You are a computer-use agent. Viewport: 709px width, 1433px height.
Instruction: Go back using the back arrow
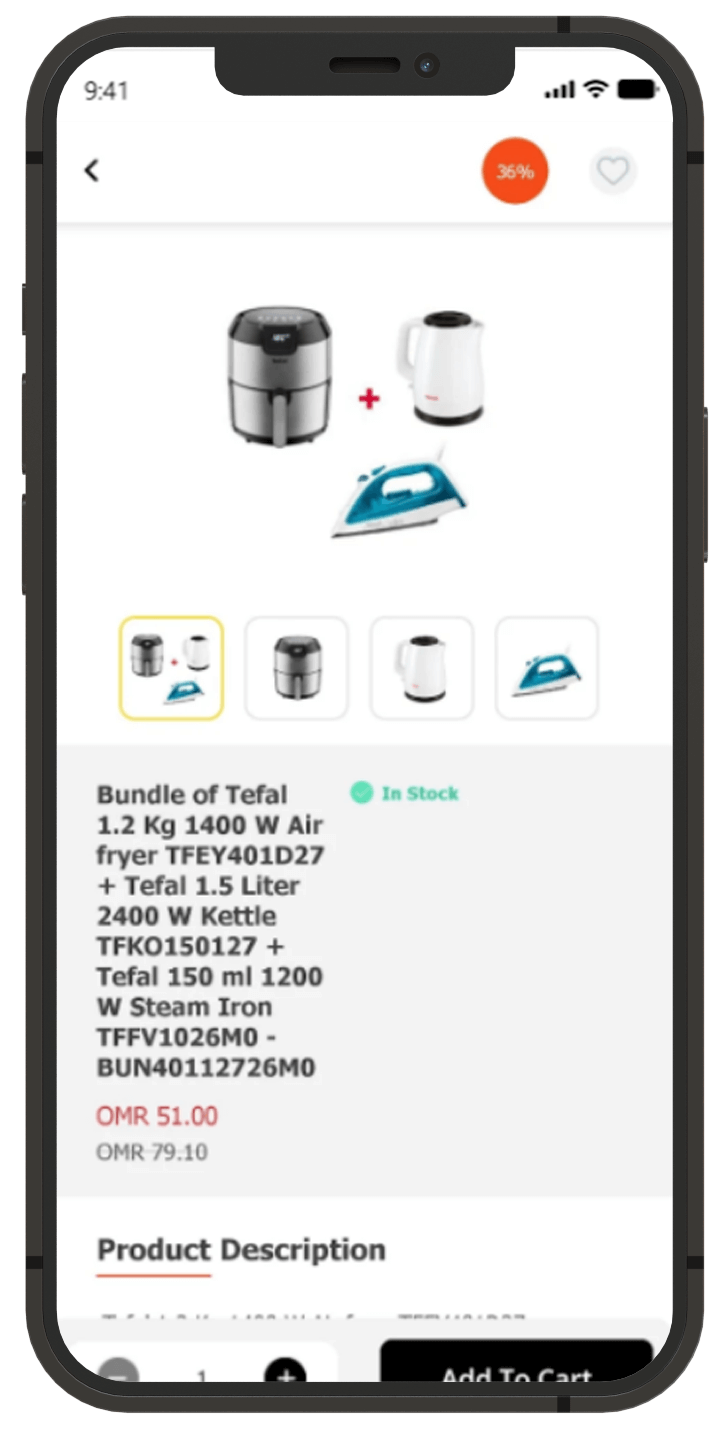click(92, 171)
